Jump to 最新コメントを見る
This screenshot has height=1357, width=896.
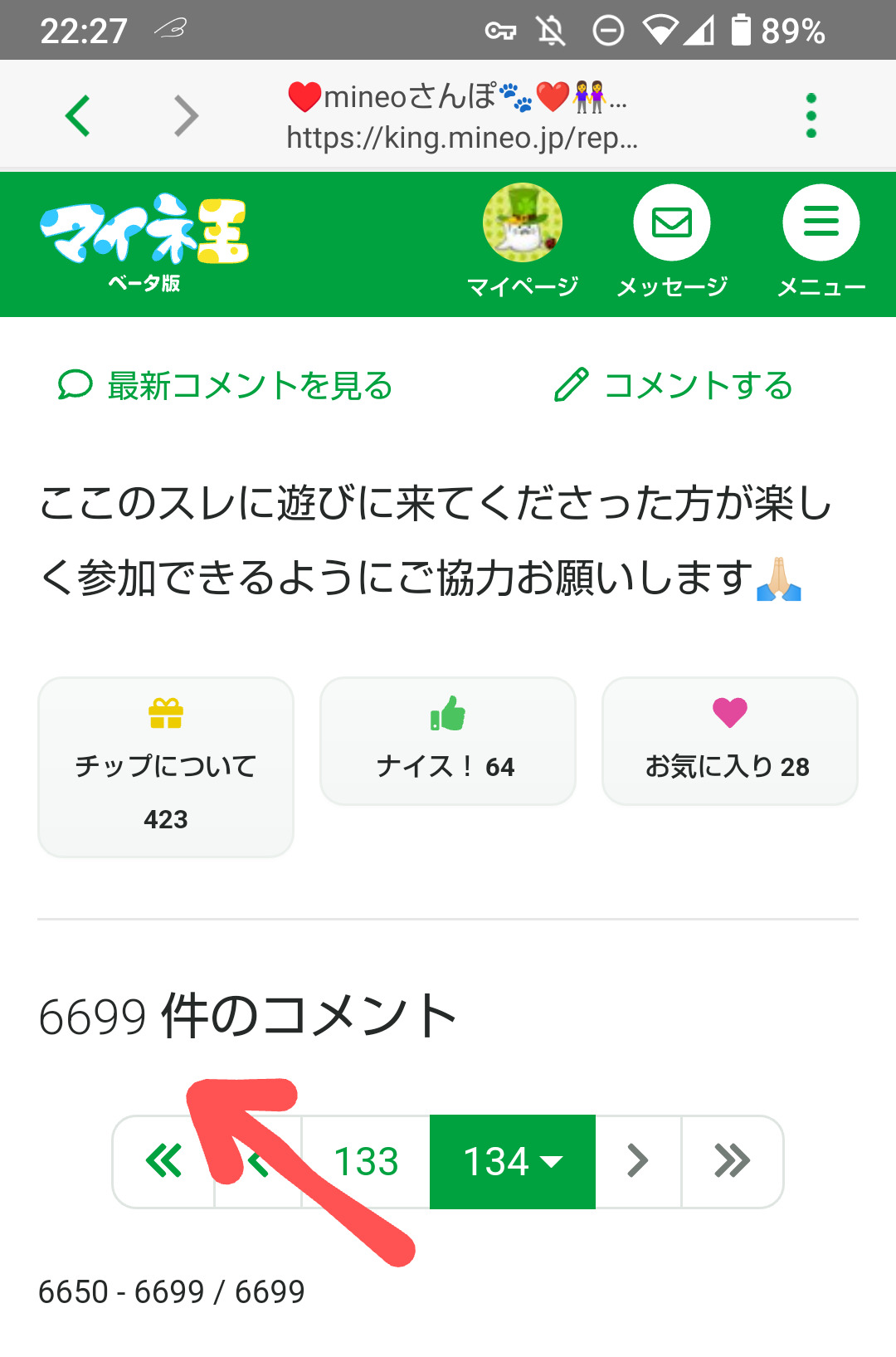tap(226, 386)
